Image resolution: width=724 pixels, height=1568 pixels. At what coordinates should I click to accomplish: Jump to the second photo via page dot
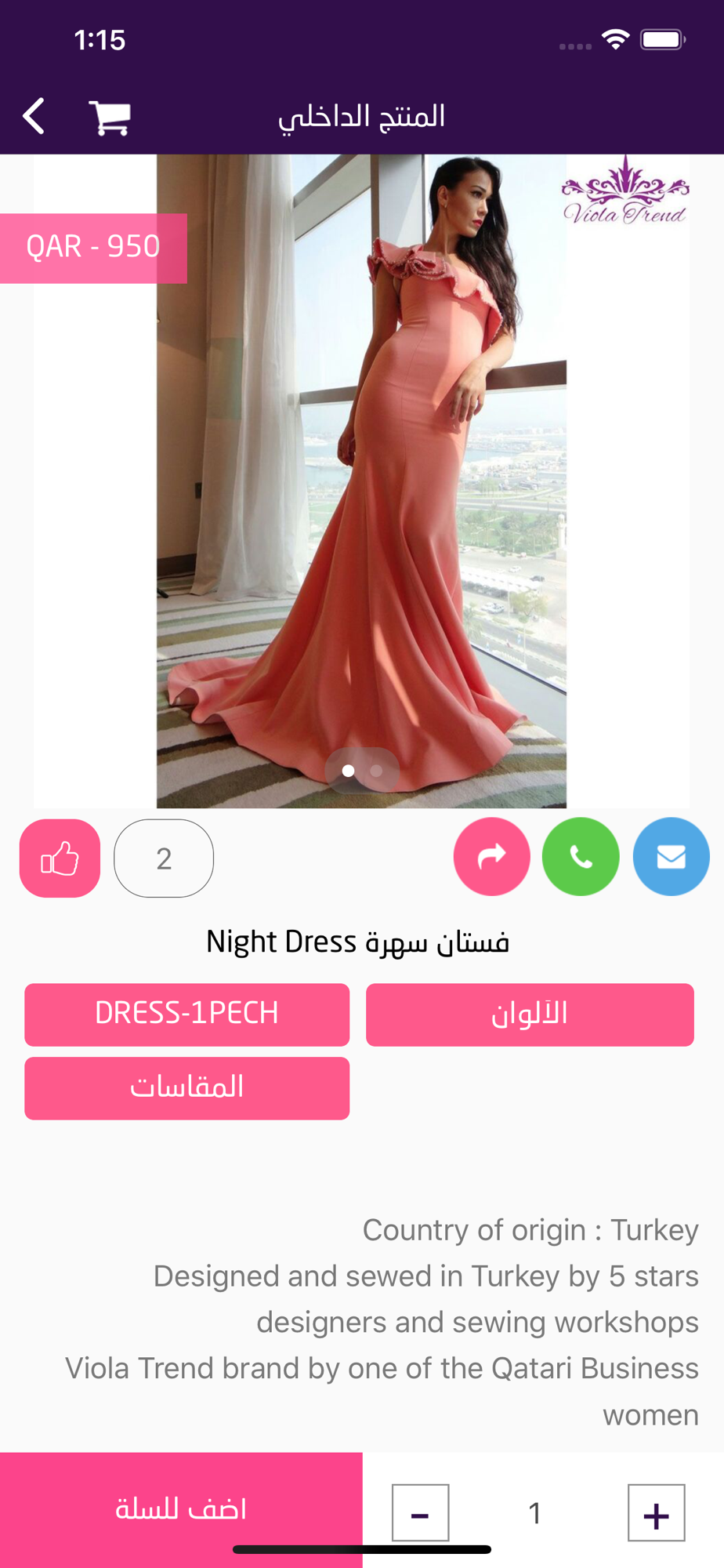(377, 771)
